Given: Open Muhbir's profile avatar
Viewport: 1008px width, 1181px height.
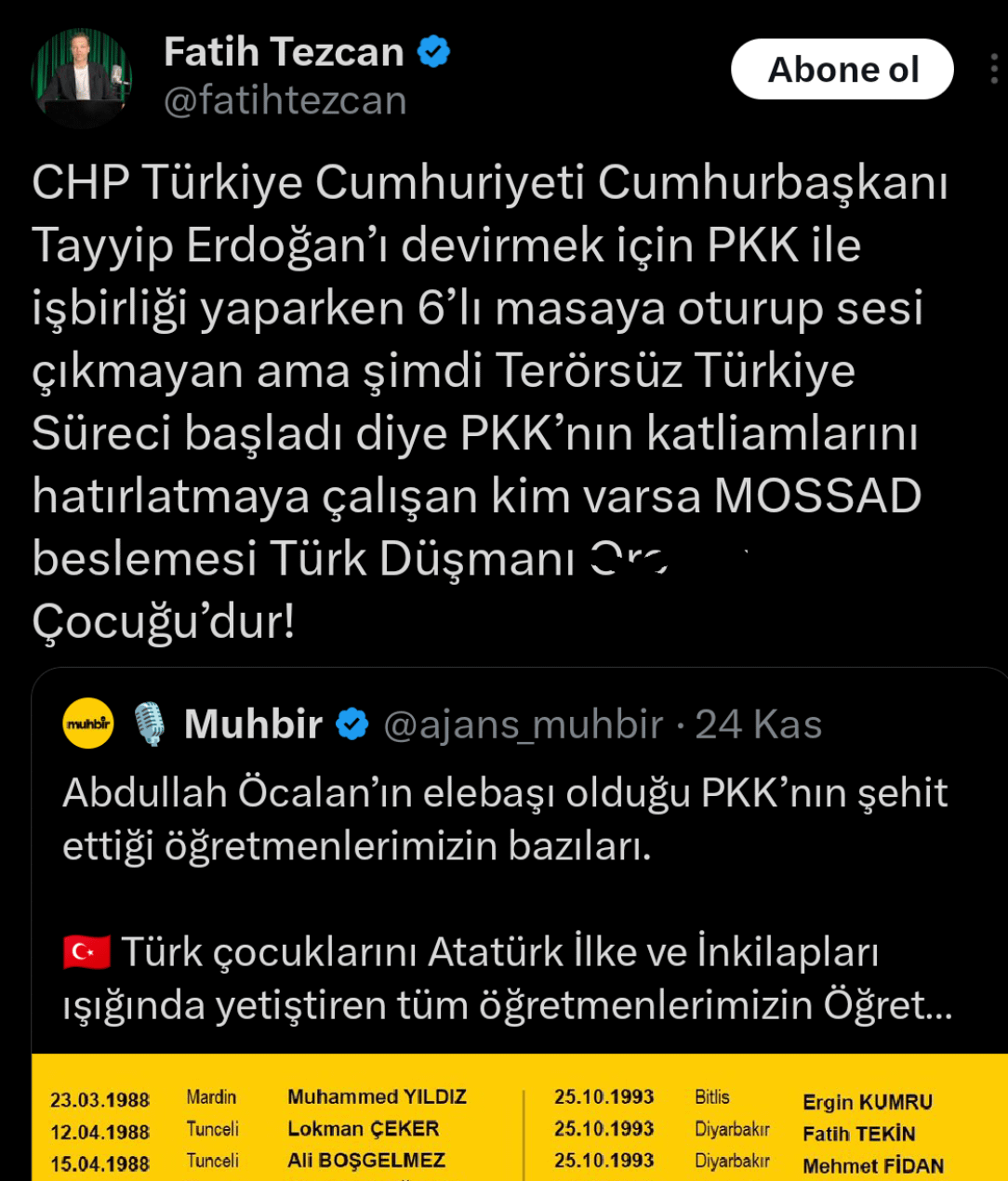Looking at the screenshot, I should 88,723.
